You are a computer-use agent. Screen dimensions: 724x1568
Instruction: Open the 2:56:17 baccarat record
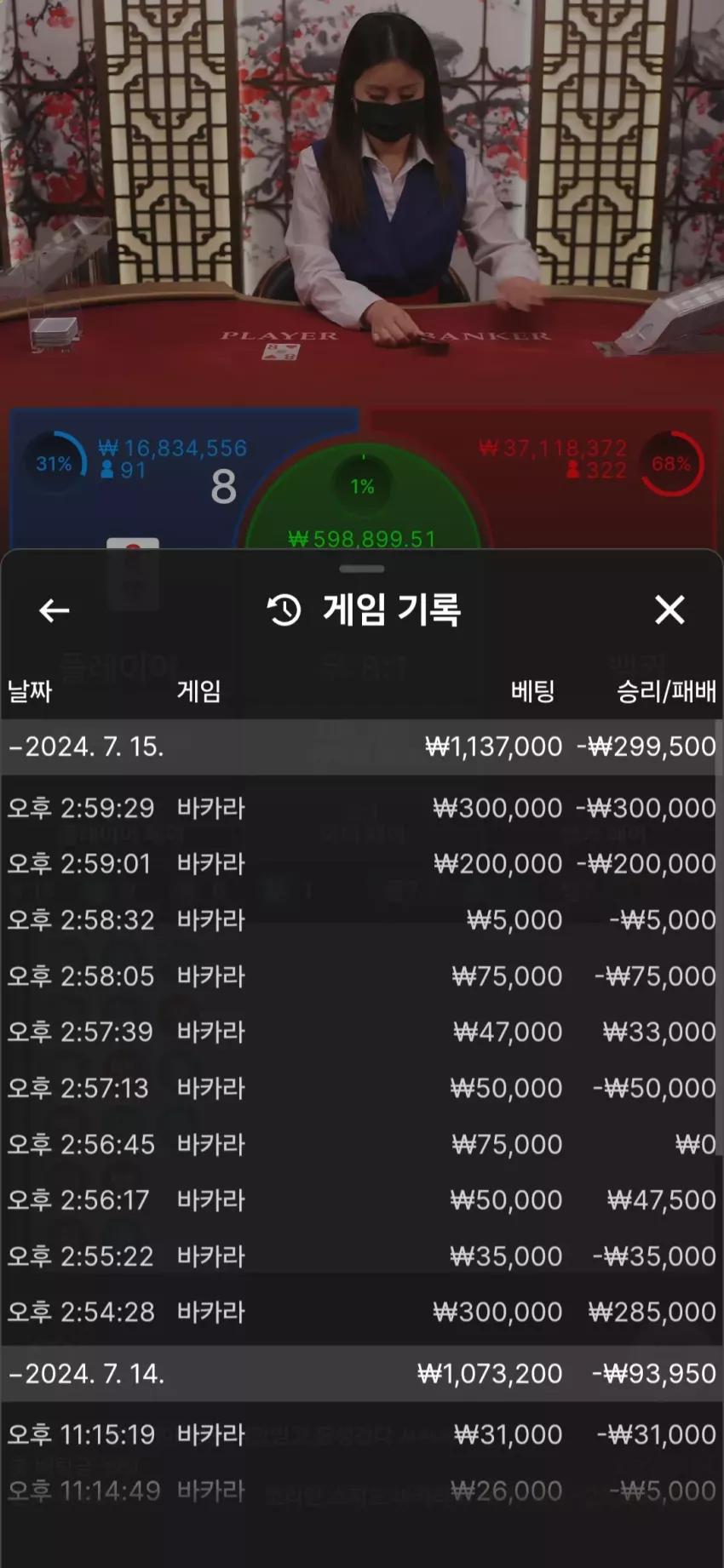(362, 1200)
